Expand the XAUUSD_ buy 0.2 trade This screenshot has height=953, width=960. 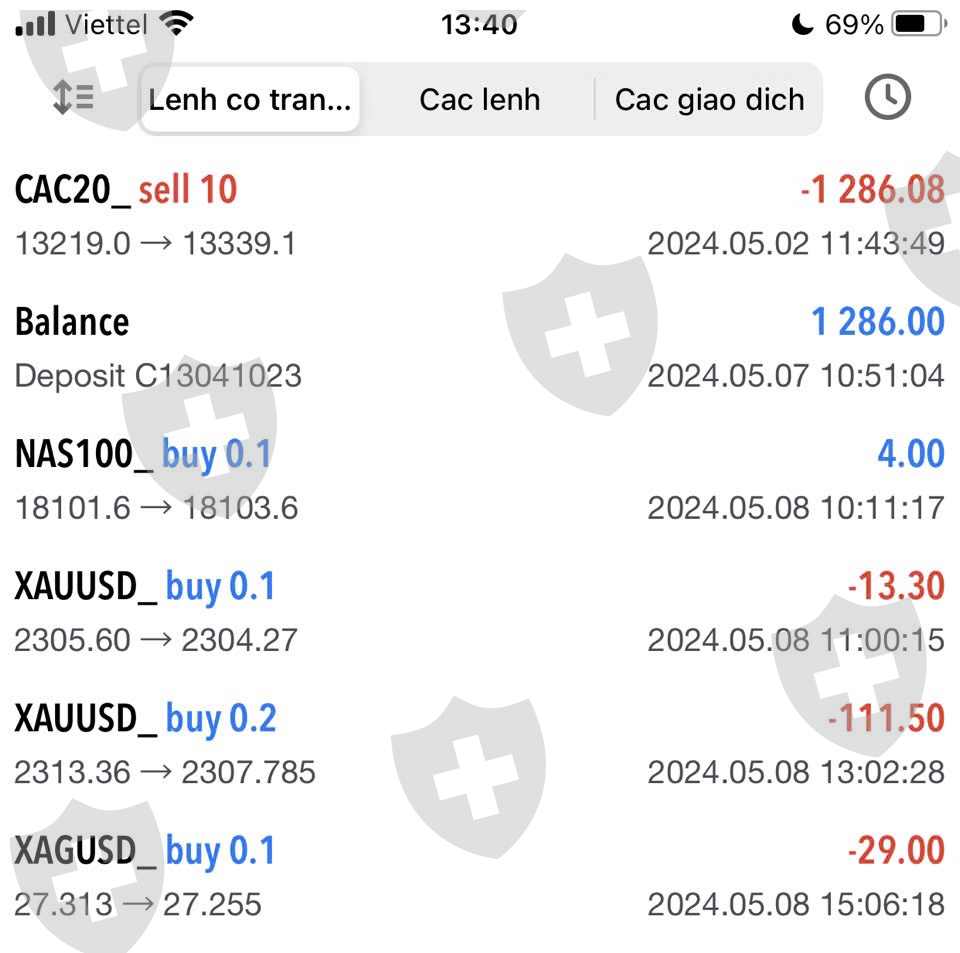(x=480, y=744)
